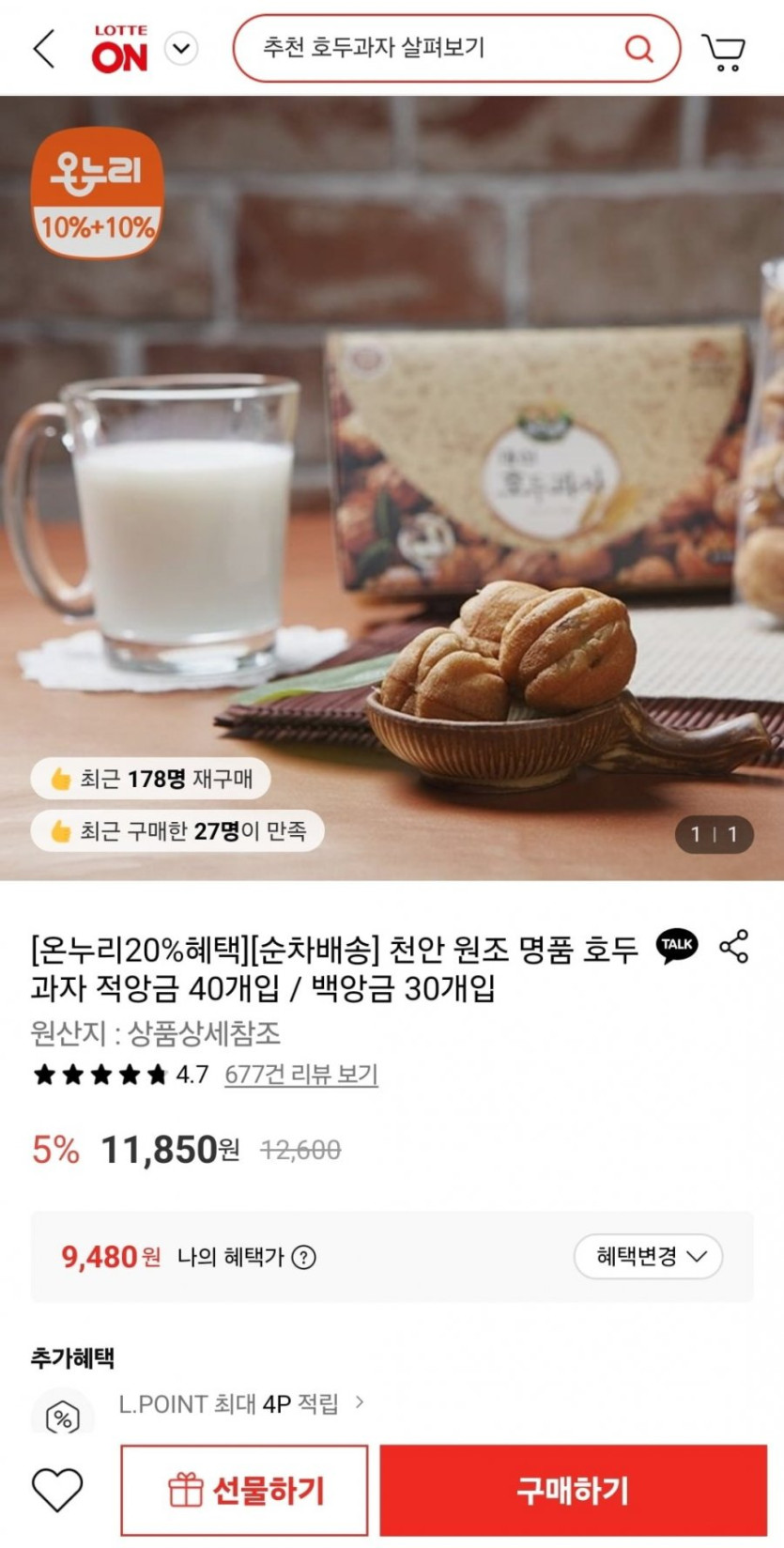Expand the 혜택변경 dropdown
The image size is (784, 1548).
(x=648, y=1257)
